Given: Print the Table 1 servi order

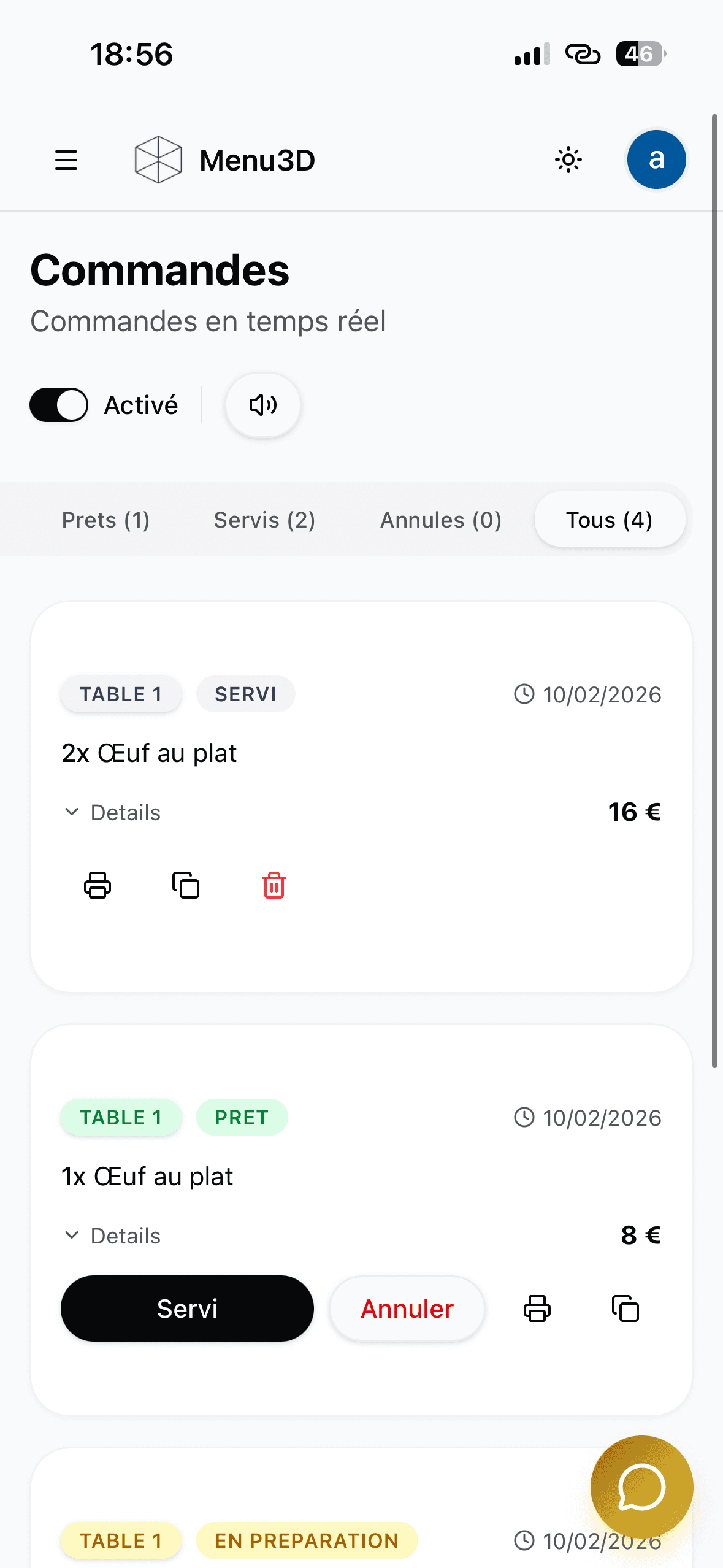Looking at the screenshot, I should pyautogui.click(x=96, y=886).
